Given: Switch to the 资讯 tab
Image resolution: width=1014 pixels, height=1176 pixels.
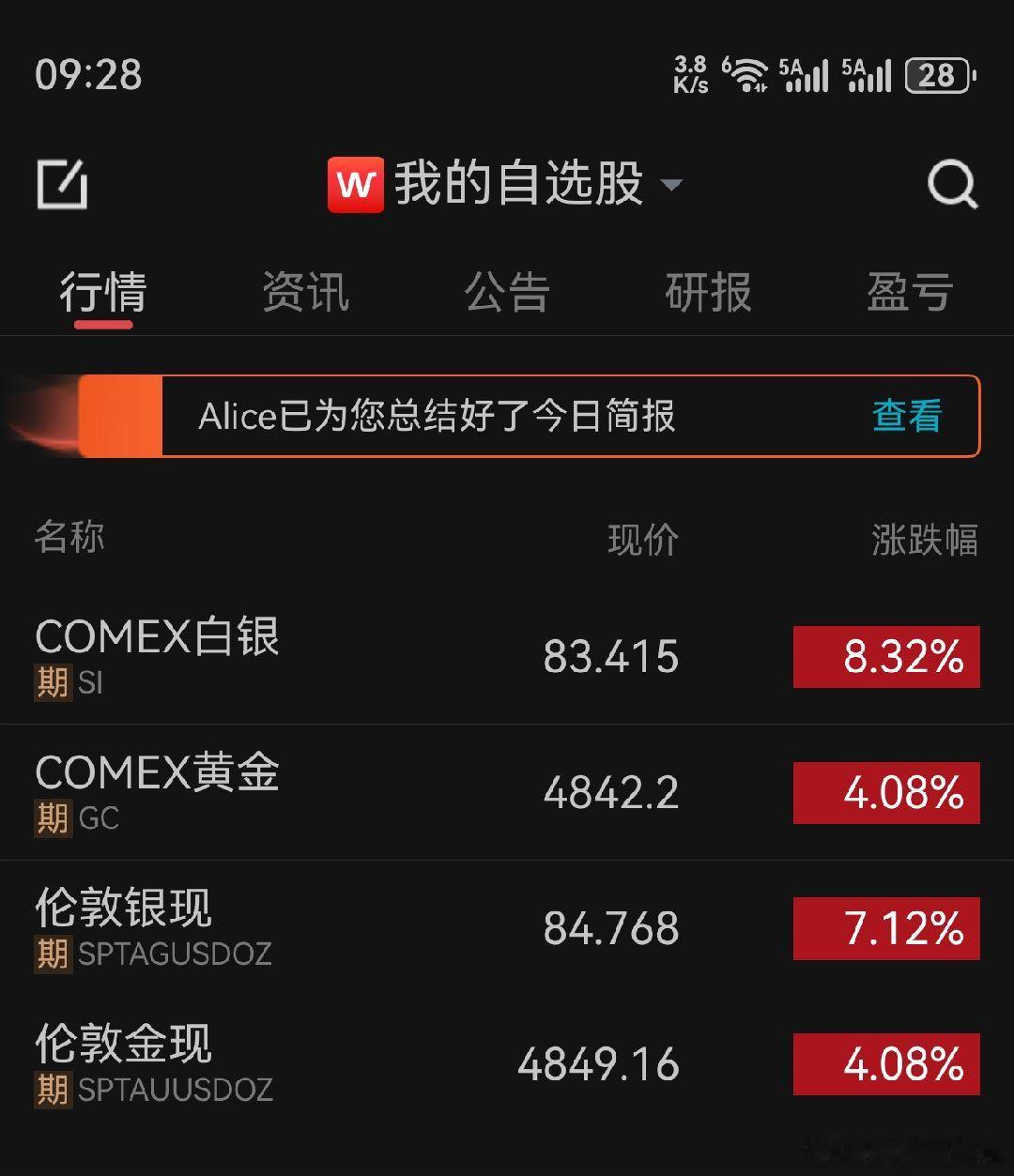Looking at the screenshot, I should tap(306, 292).
